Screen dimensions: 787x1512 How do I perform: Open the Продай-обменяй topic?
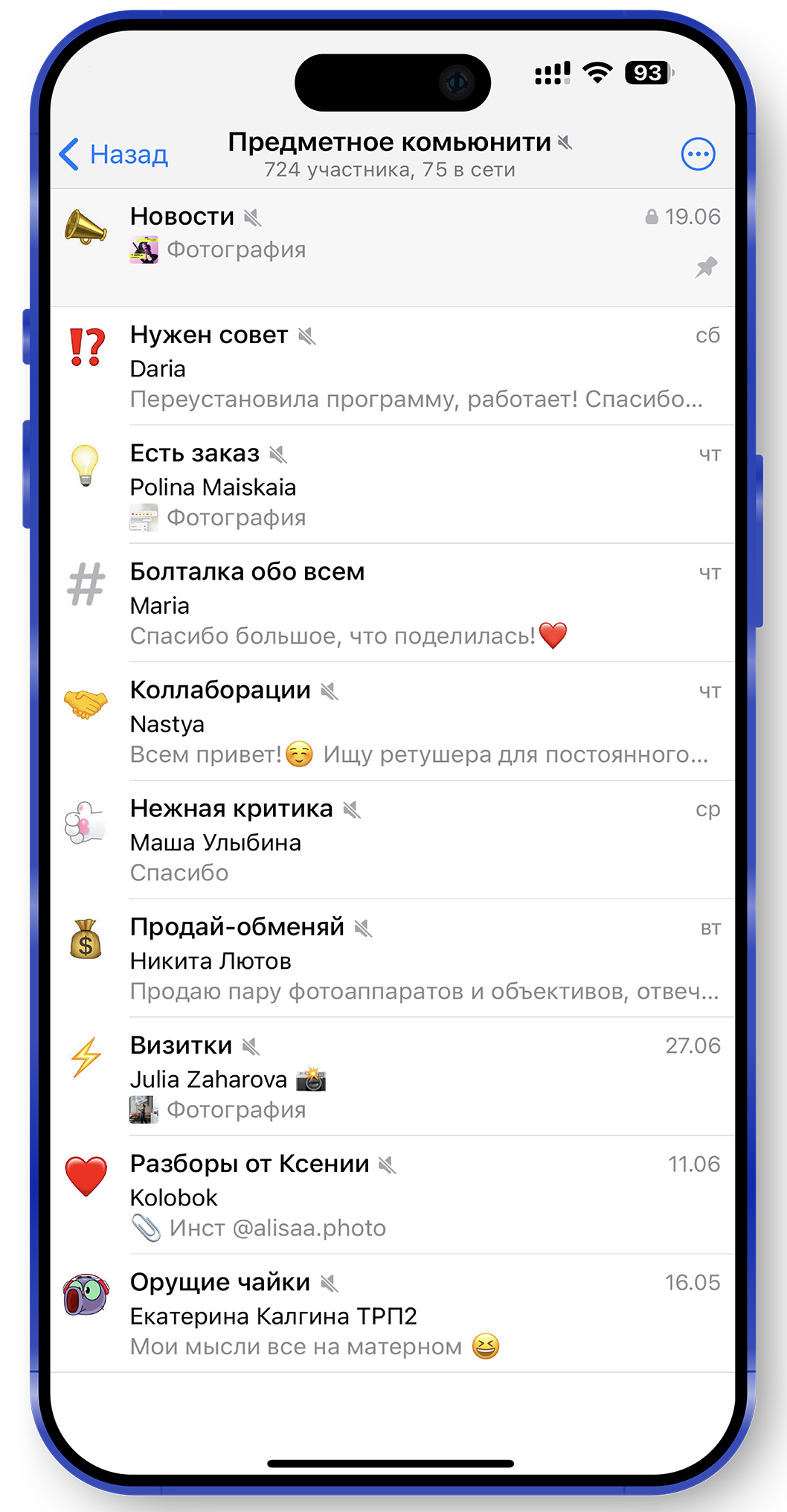(392, 958)
